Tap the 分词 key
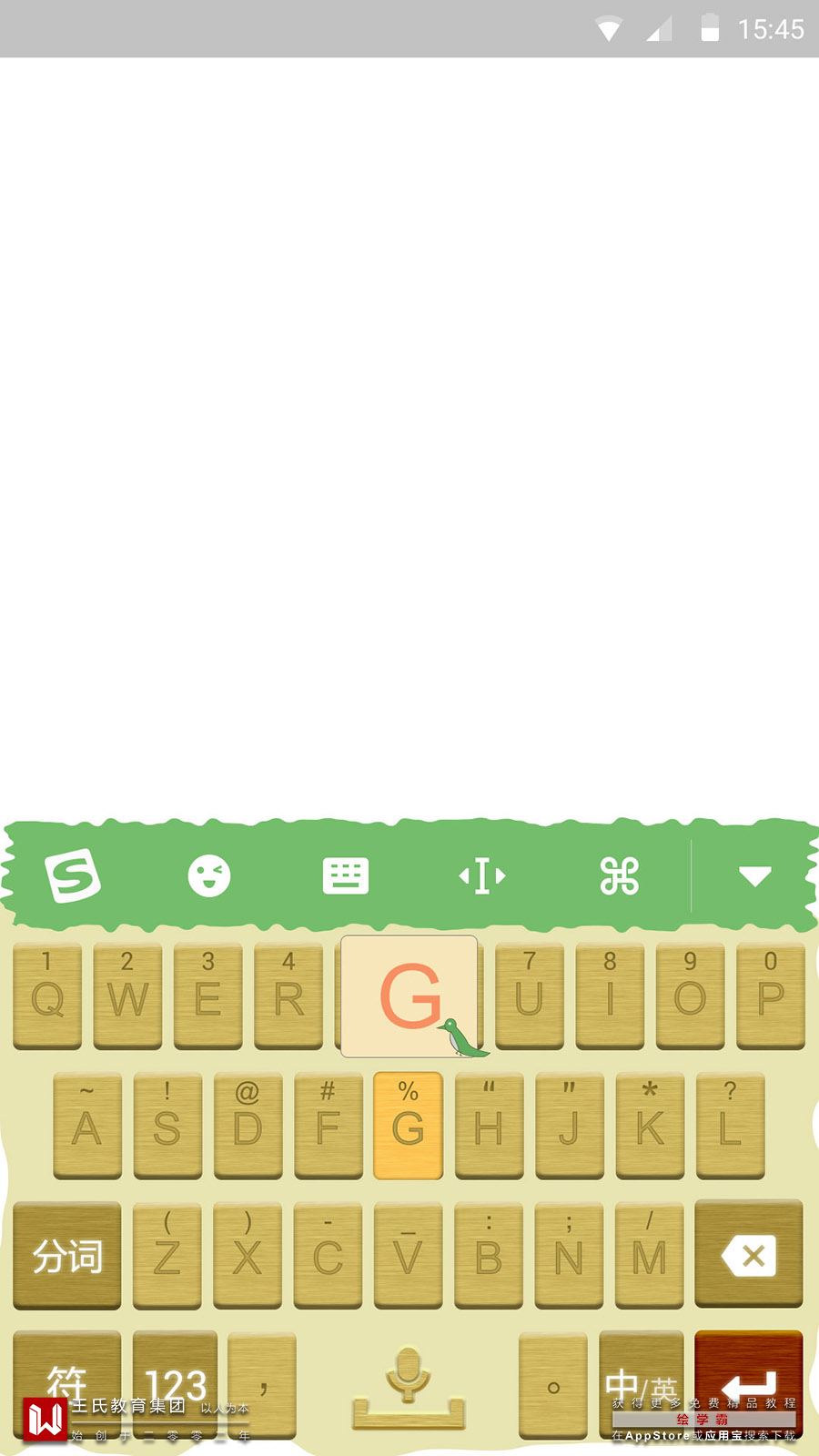Image resolution: width=819 pixels, height=1456 pixels. 67,1256
